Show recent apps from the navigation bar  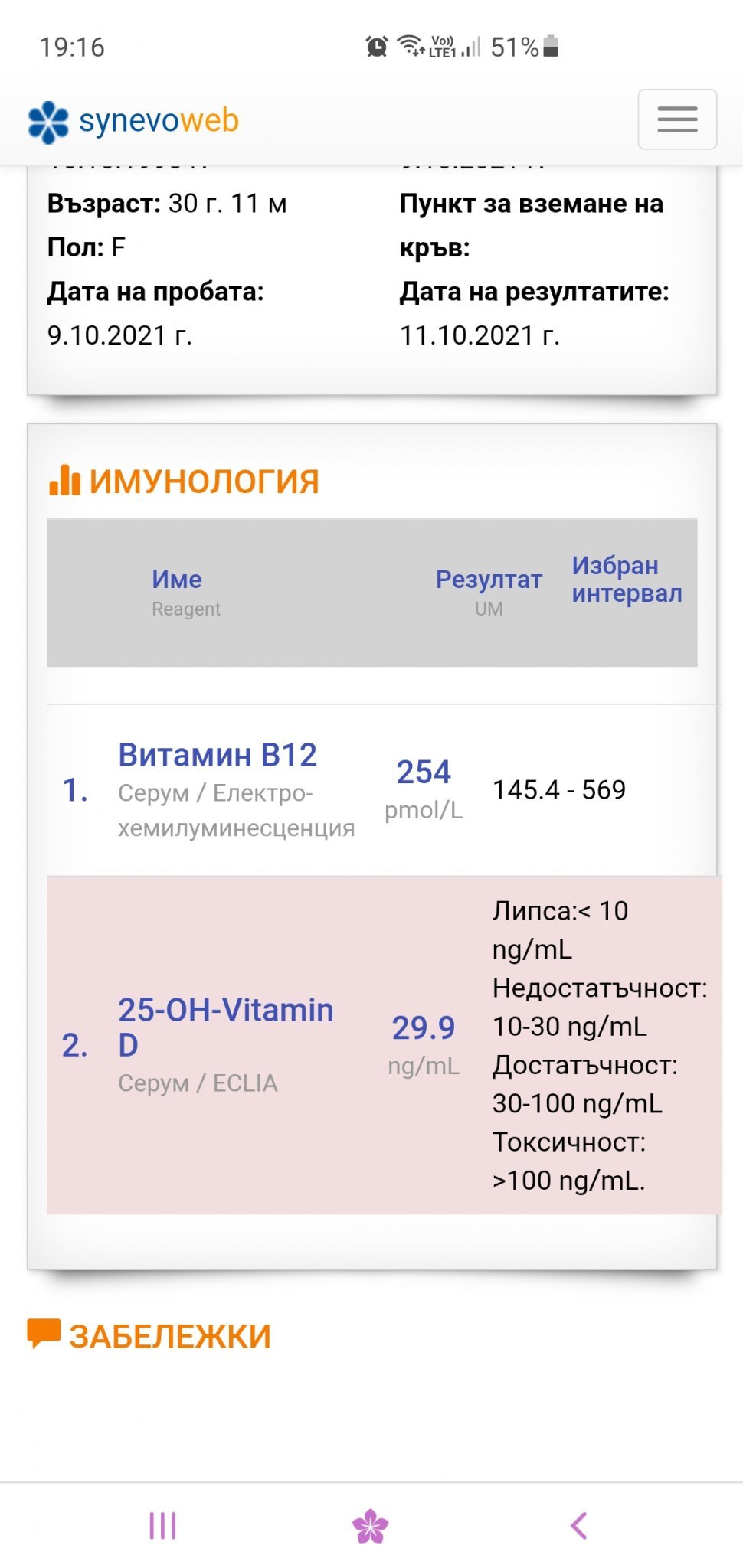pos(162,1525)
